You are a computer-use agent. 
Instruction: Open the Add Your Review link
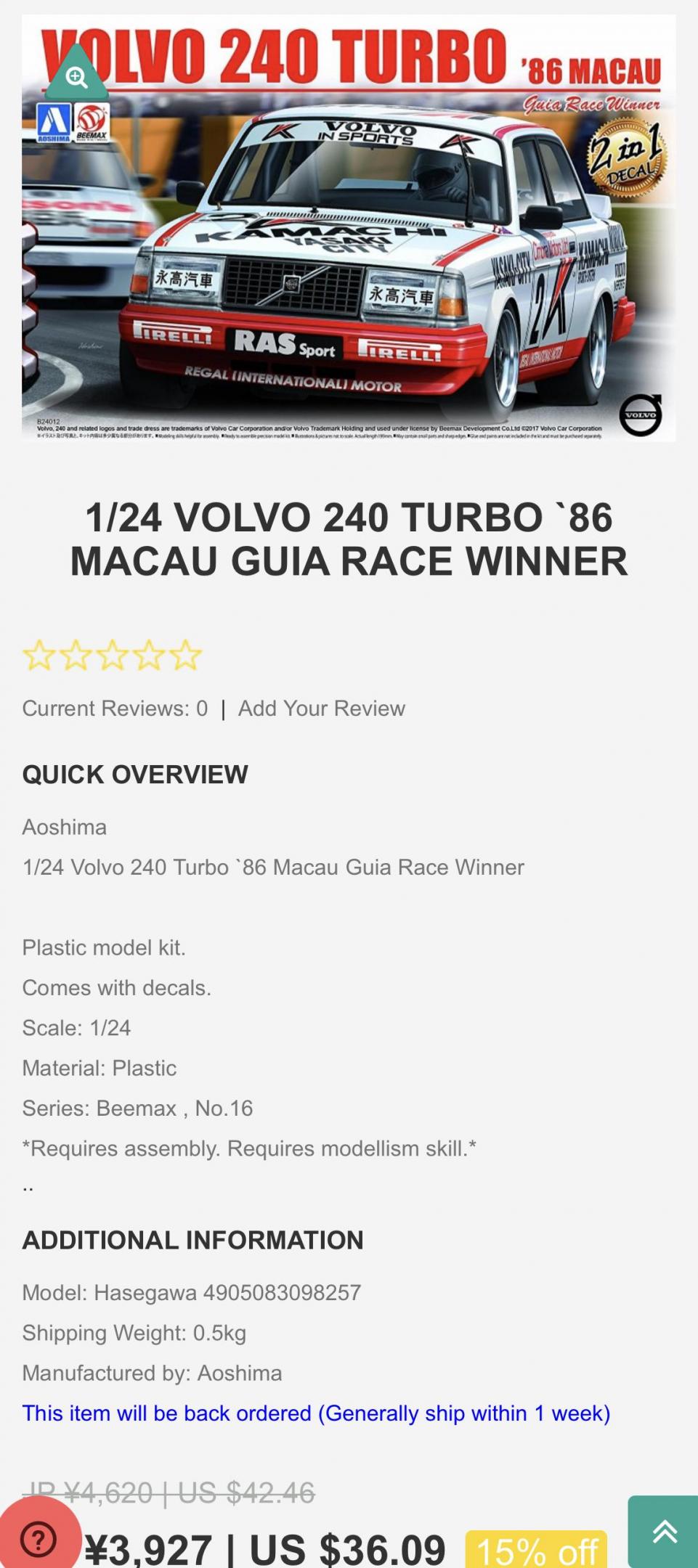[321, 709]
